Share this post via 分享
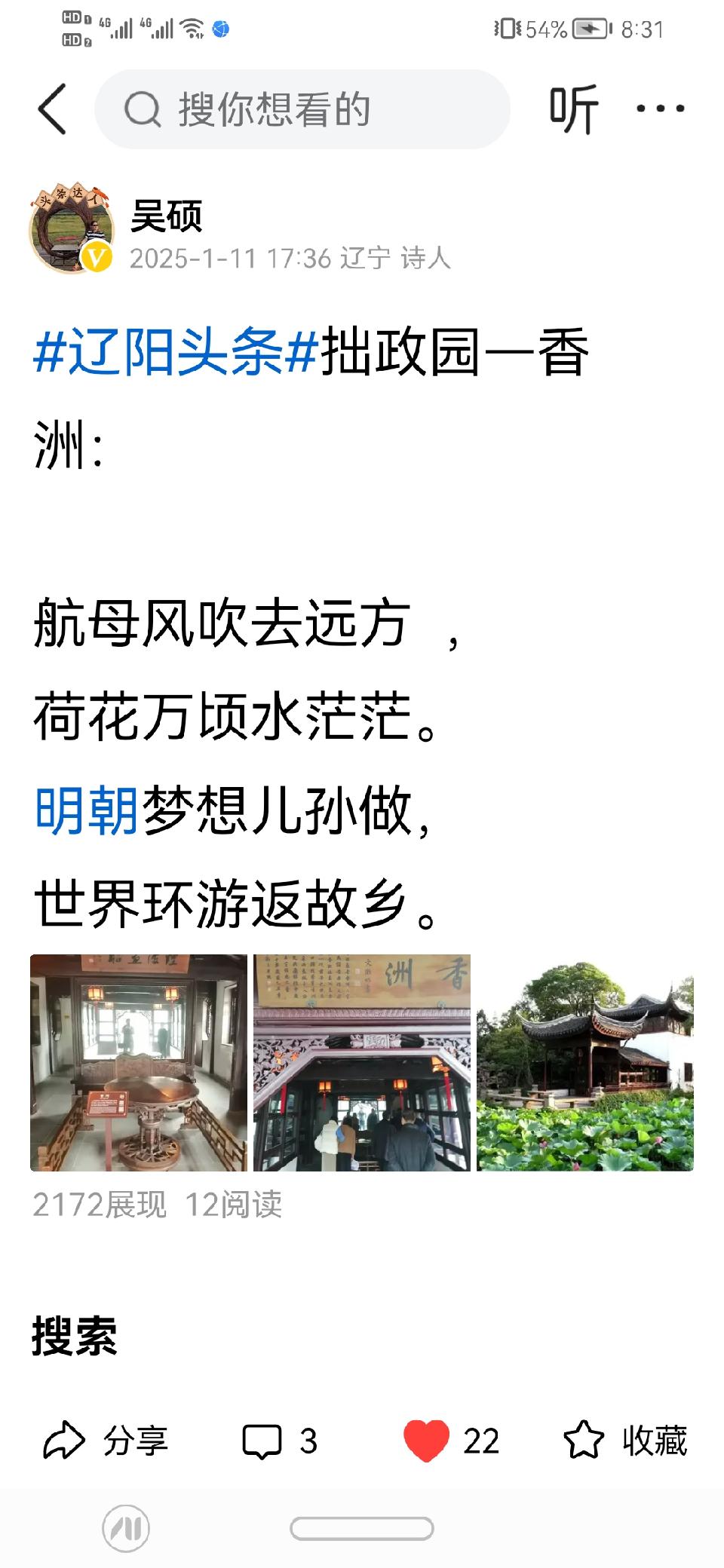724x1568 pixels. [106, 1441]
